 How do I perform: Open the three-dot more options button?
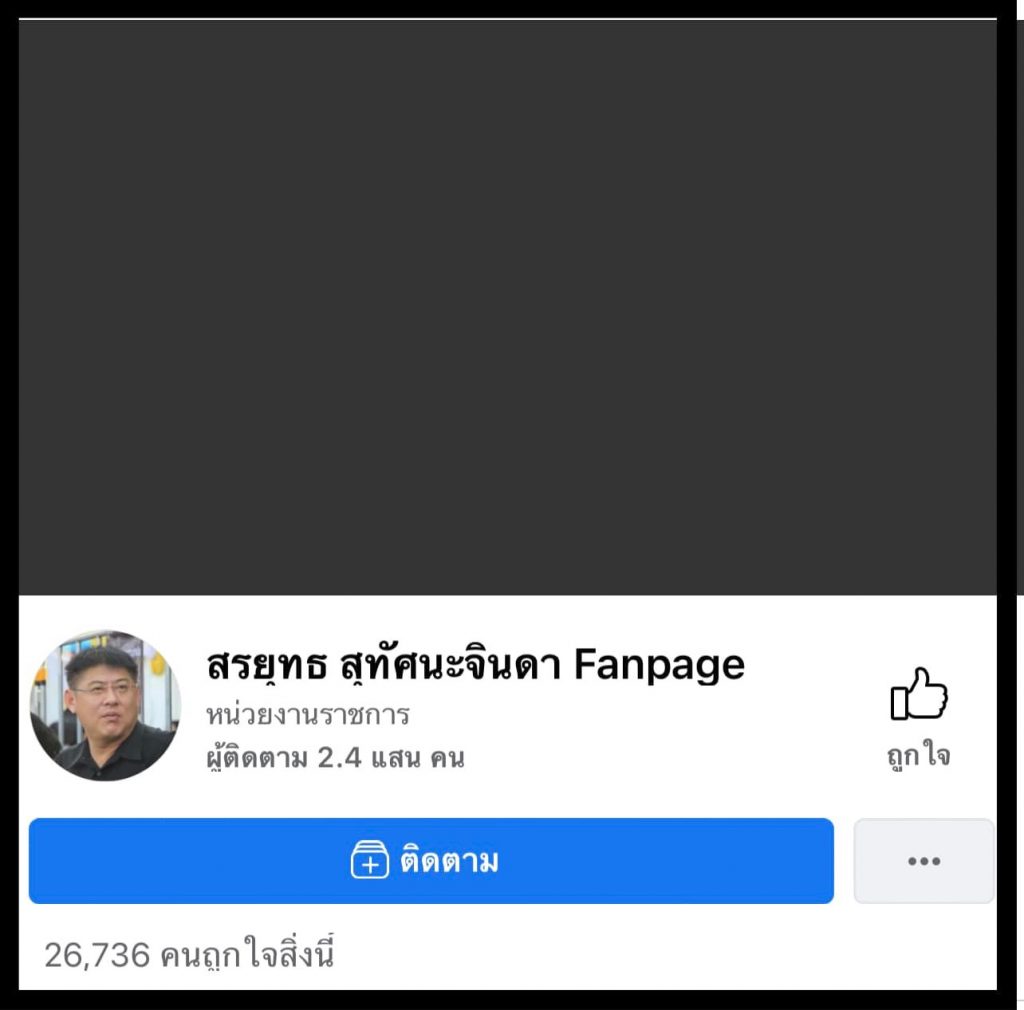(923, 861)
